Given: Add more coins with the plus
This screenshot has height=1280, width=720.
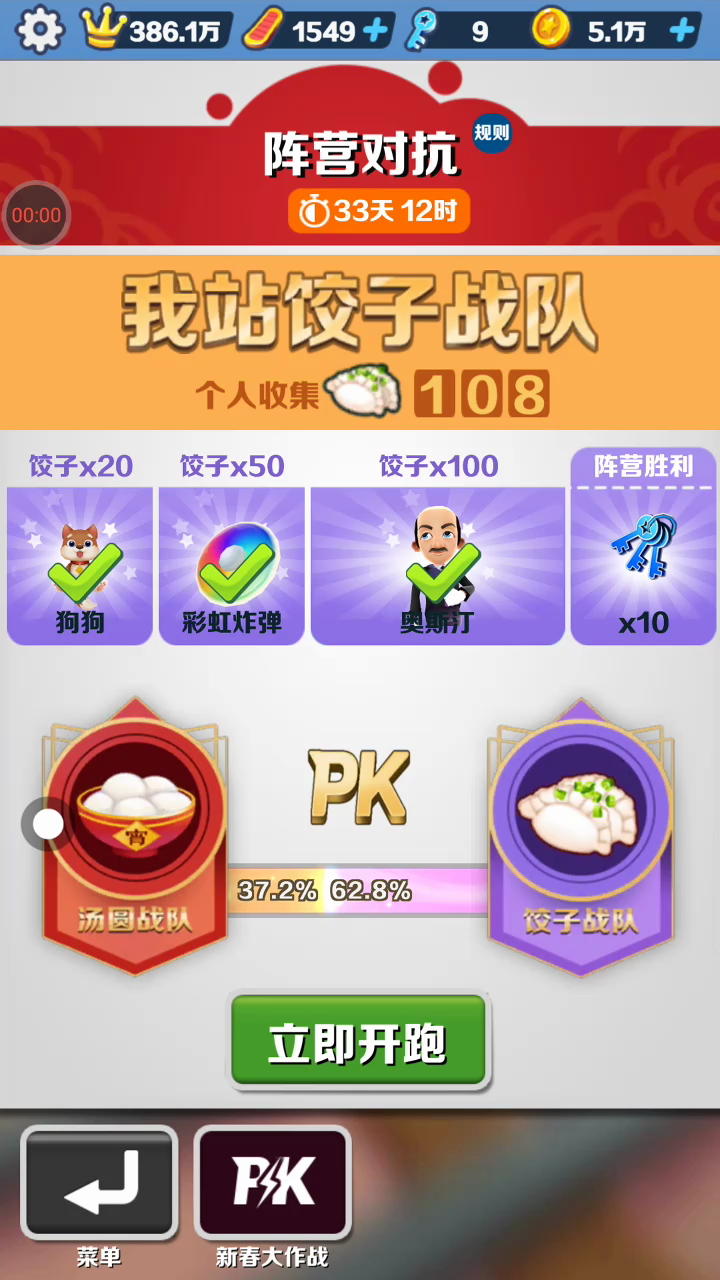Looking at the screenshot, I should click(x=682, y=31).
